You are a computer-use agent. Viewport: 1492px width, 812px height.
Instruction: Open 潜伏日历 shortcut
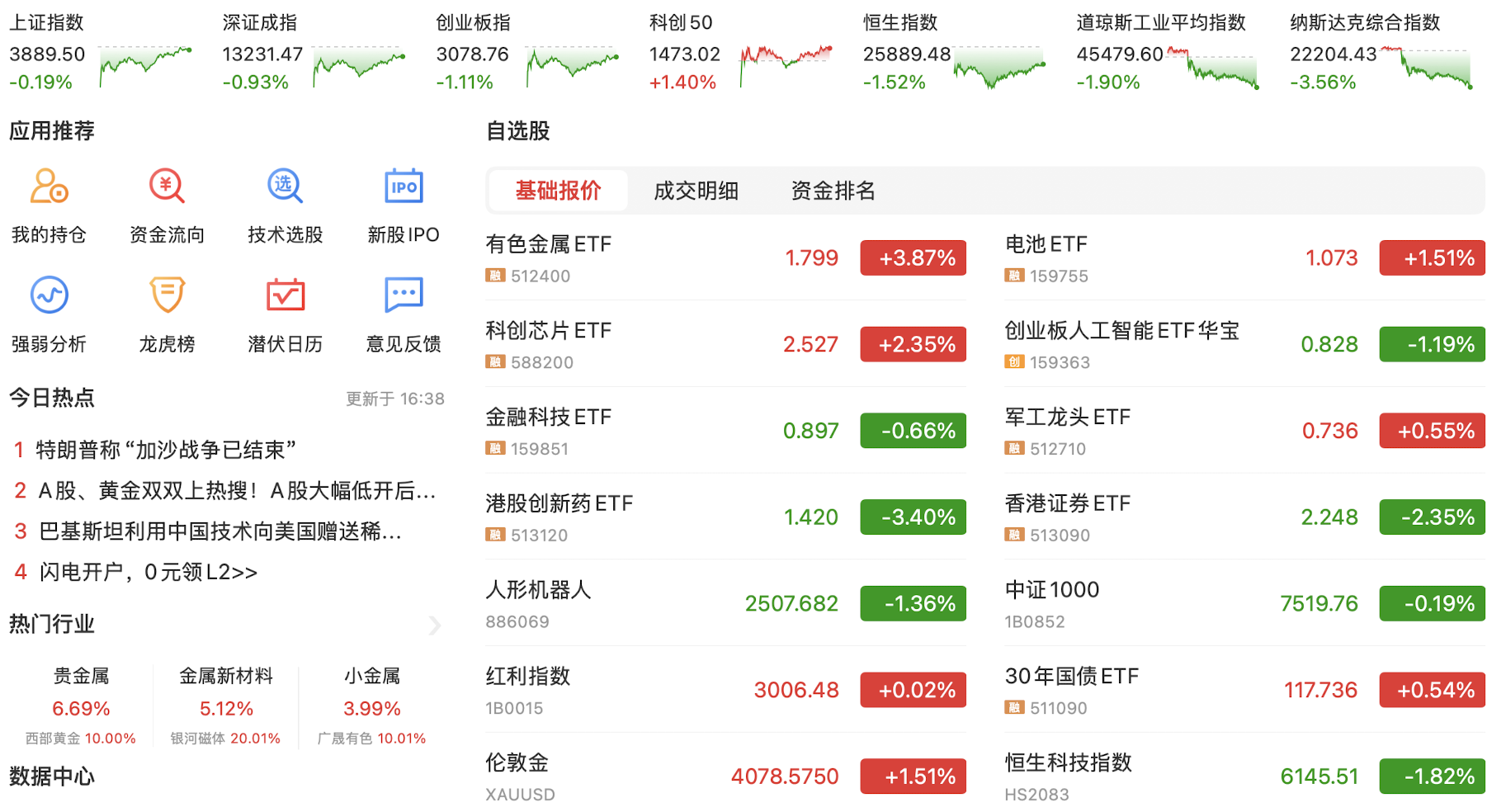coord(286,314)
